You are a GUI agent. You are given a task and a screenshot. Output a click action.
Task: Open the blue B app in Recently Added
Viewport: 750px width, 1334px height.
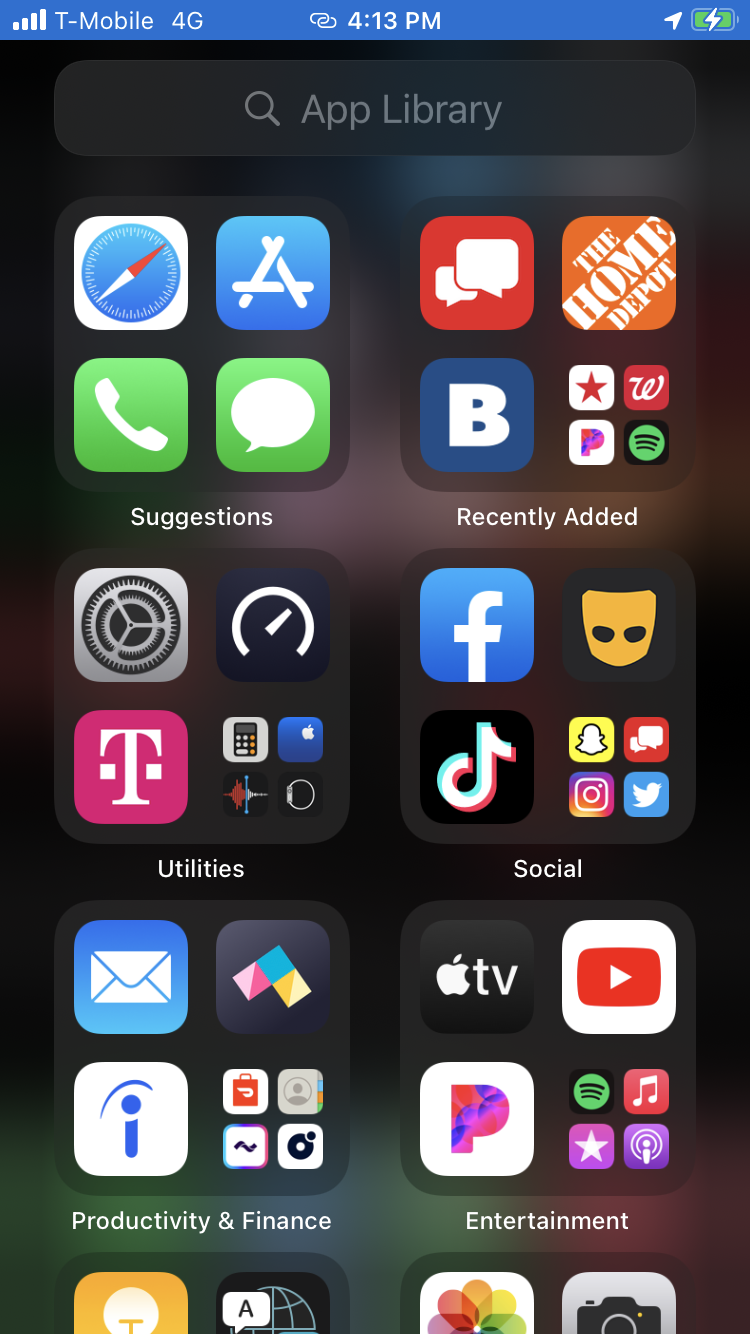pyautogui.click(x=477, y=415)
